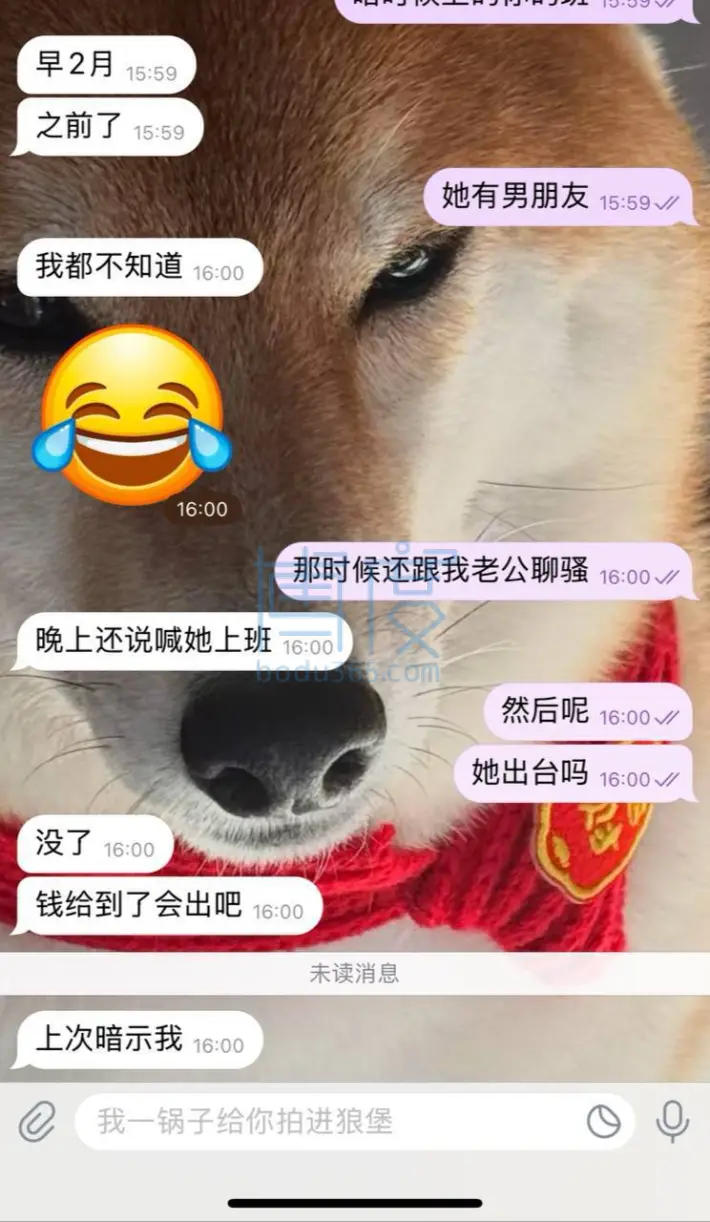Image resolution: width=710 pixels, height=1222 pixels.
Task: Tap the laughing crying emoji message
Action: point(131,414)
